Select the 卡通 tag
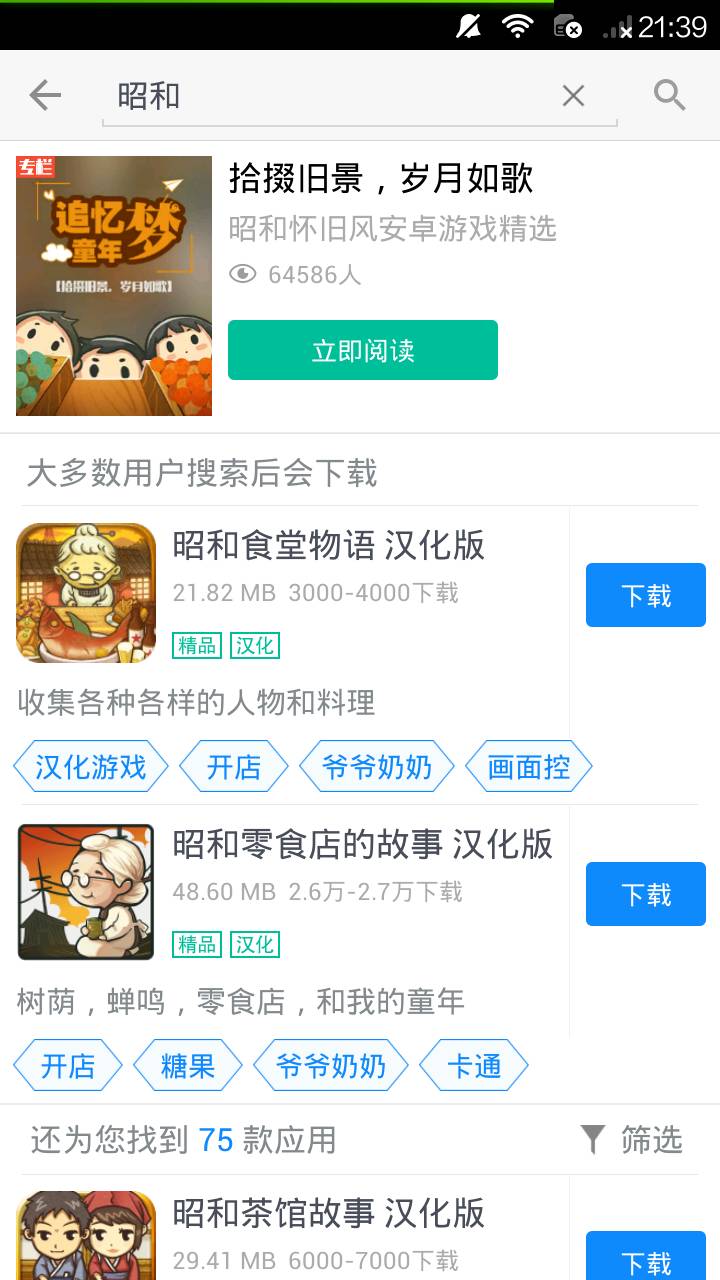This screenshot has height=1280, width=720. pos(473,1066)
